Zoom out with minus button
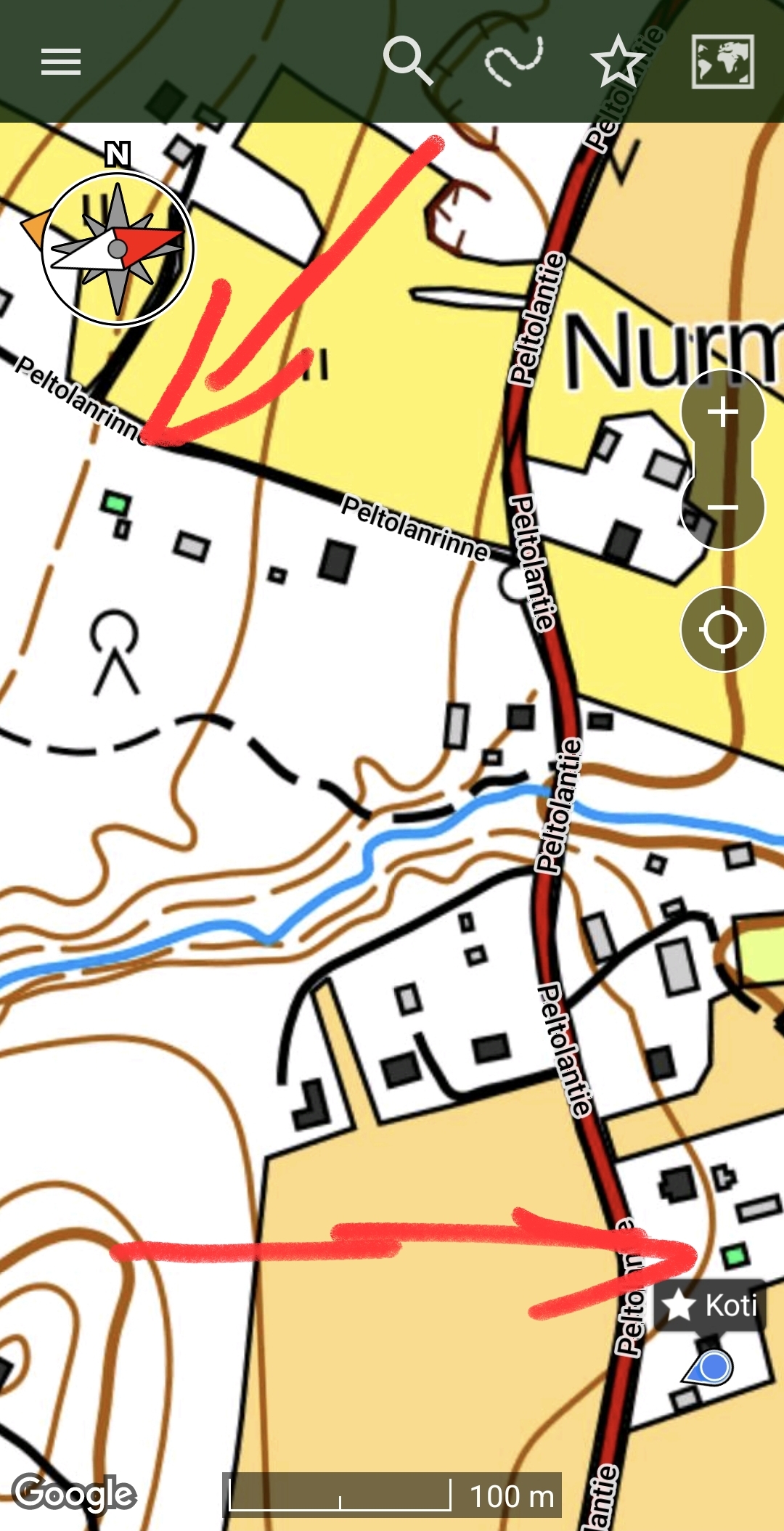This screenshot has width=784, height=1531. pos(723,508)
